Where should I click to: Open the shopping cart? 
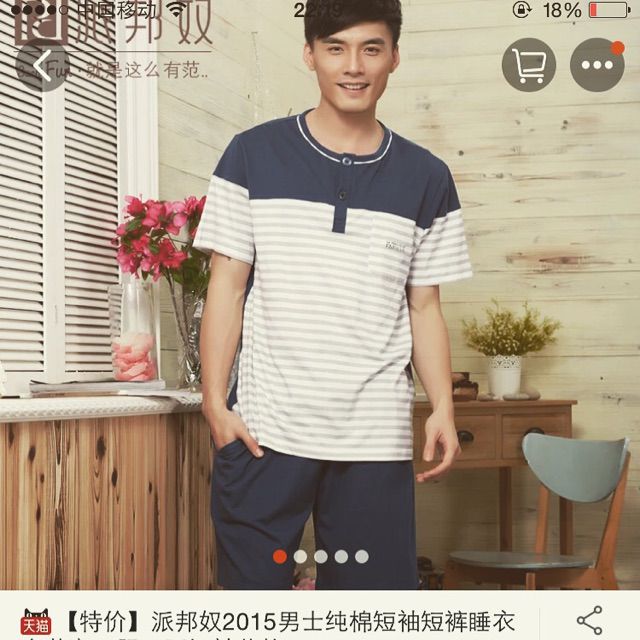pos(529,66)
